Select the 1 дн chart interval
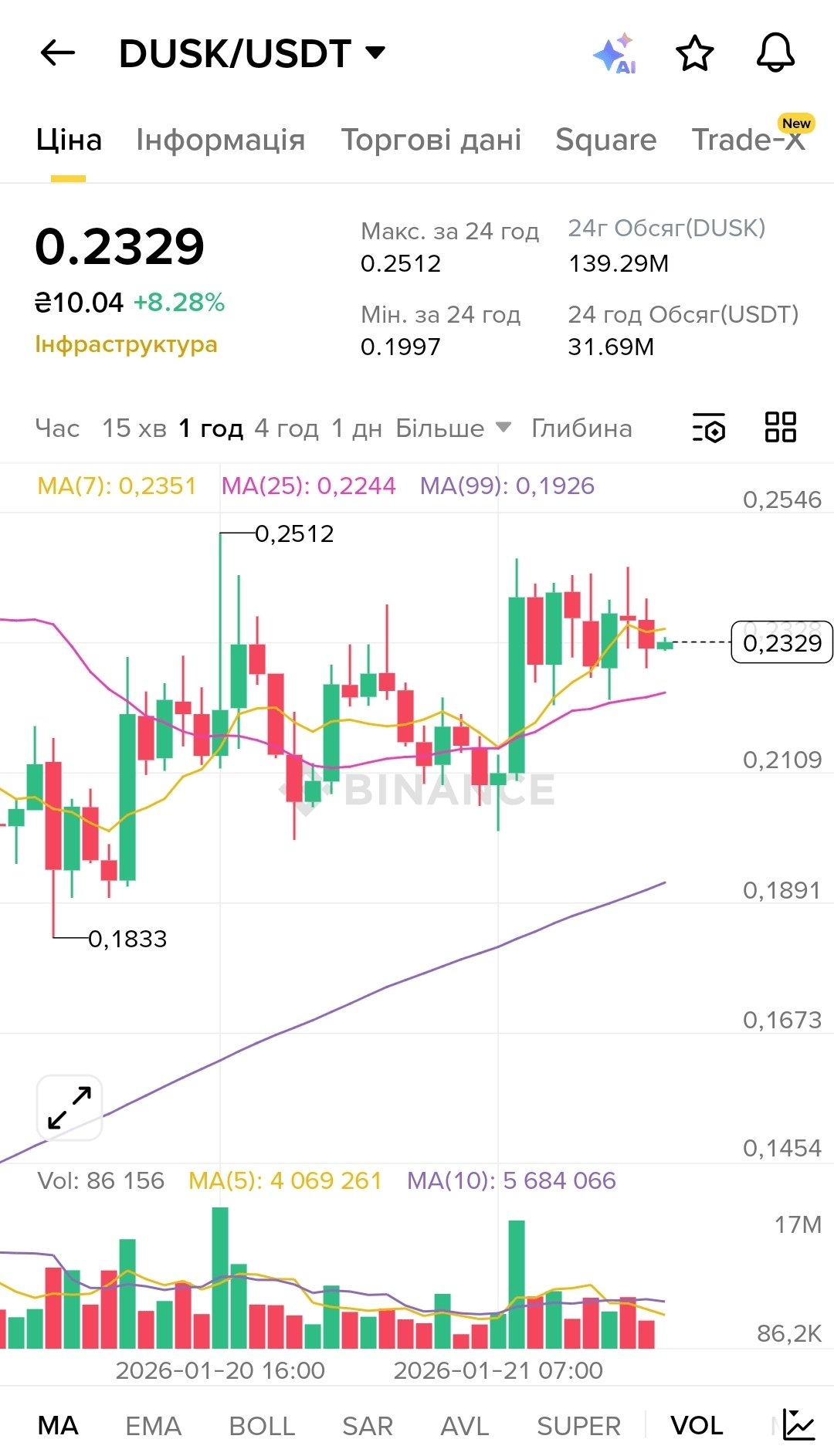This screenshot has width=834, height=1456. pyautogui.click(x=356, y=428)
